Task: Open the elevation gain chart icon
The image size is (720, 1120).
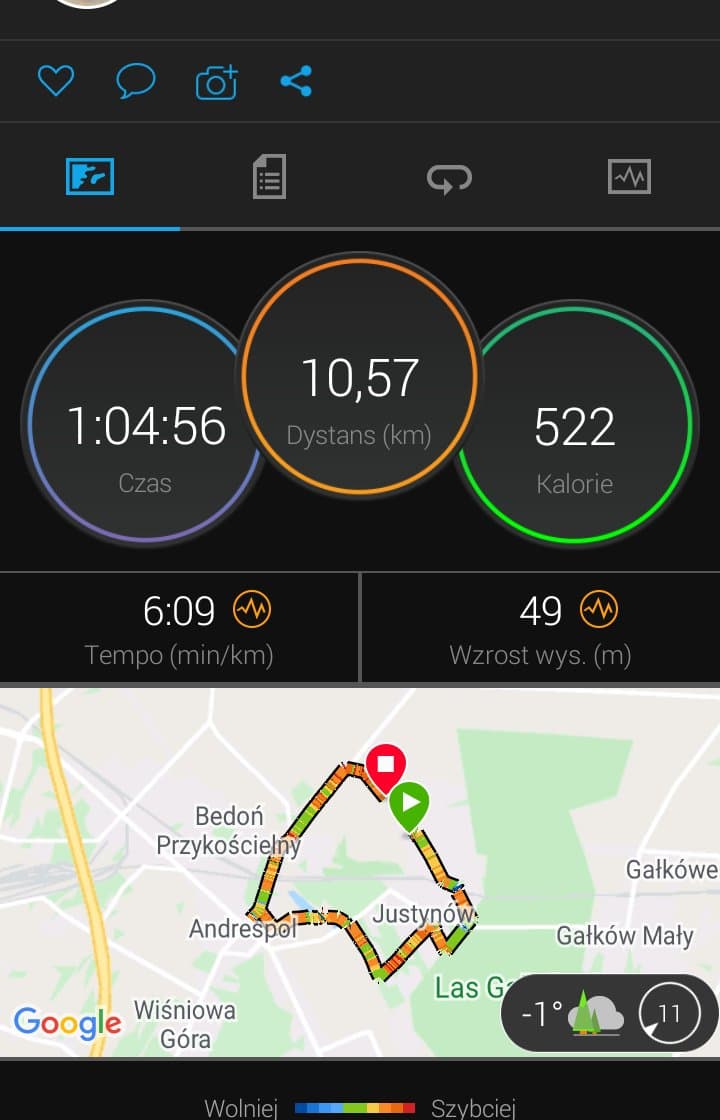Action: 599,609
